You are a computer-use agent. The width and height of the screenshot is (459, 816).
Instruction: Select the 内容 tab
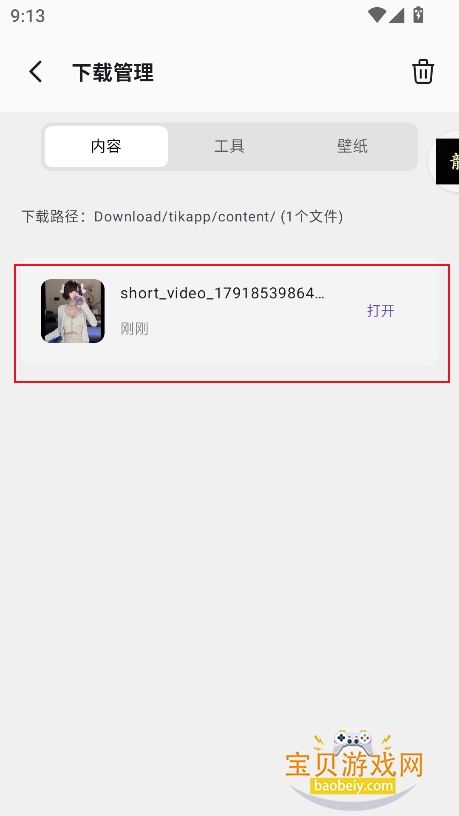tap(106, 146)
